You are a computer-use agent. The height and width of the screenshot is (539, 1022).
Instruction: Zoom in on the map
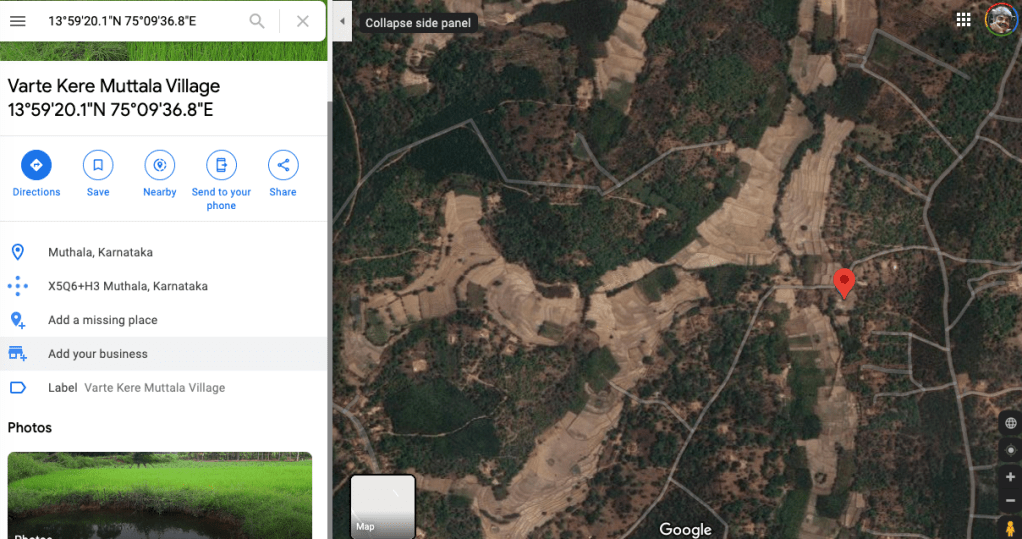[x=1010, y=477]
